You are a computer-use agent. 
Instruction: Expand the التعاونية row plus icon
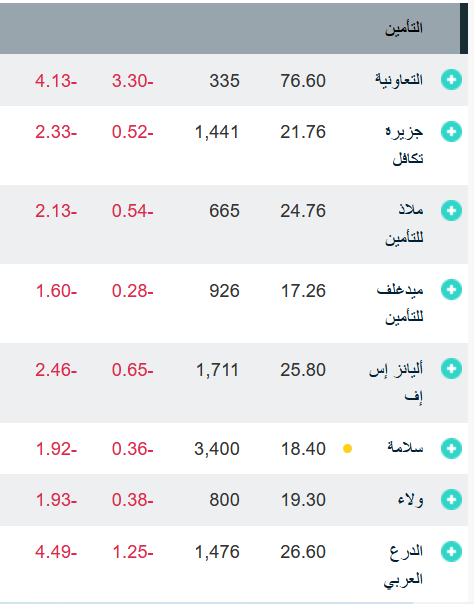tap(451, 80)
